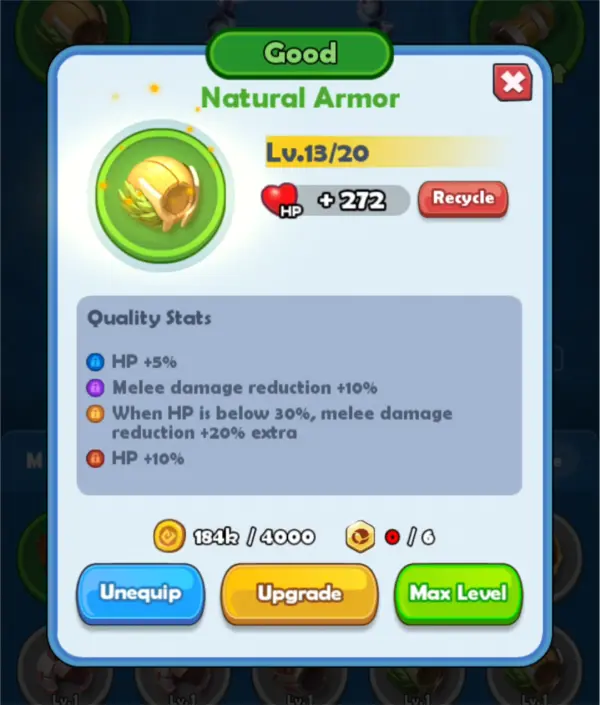Recycle the Natural Armor item
The width and height of the screenshot is (600, 705).
[x=462, y=198]
